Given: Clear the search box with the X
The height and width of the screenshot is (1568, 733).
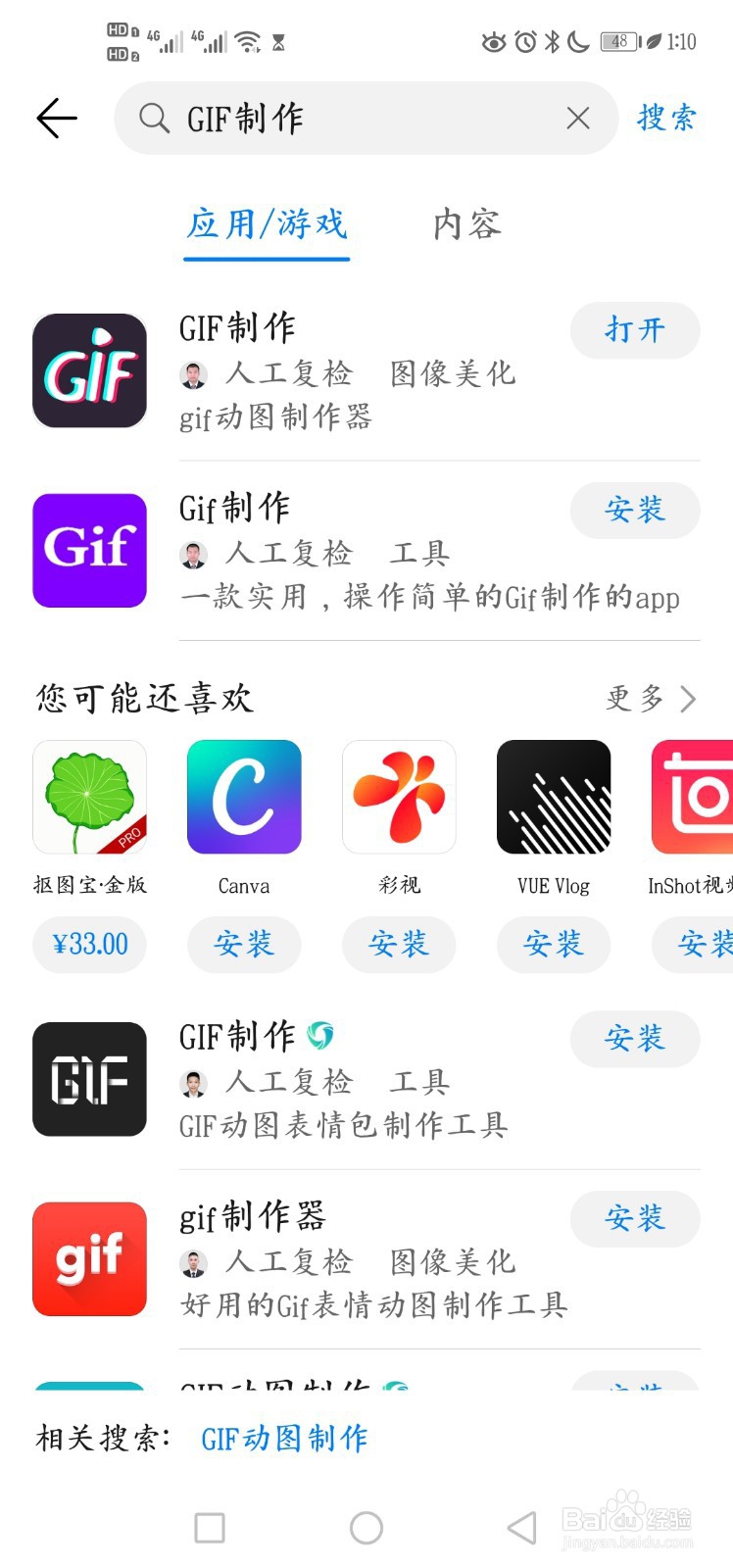Looking at the screenshot, I should [578, 118].
